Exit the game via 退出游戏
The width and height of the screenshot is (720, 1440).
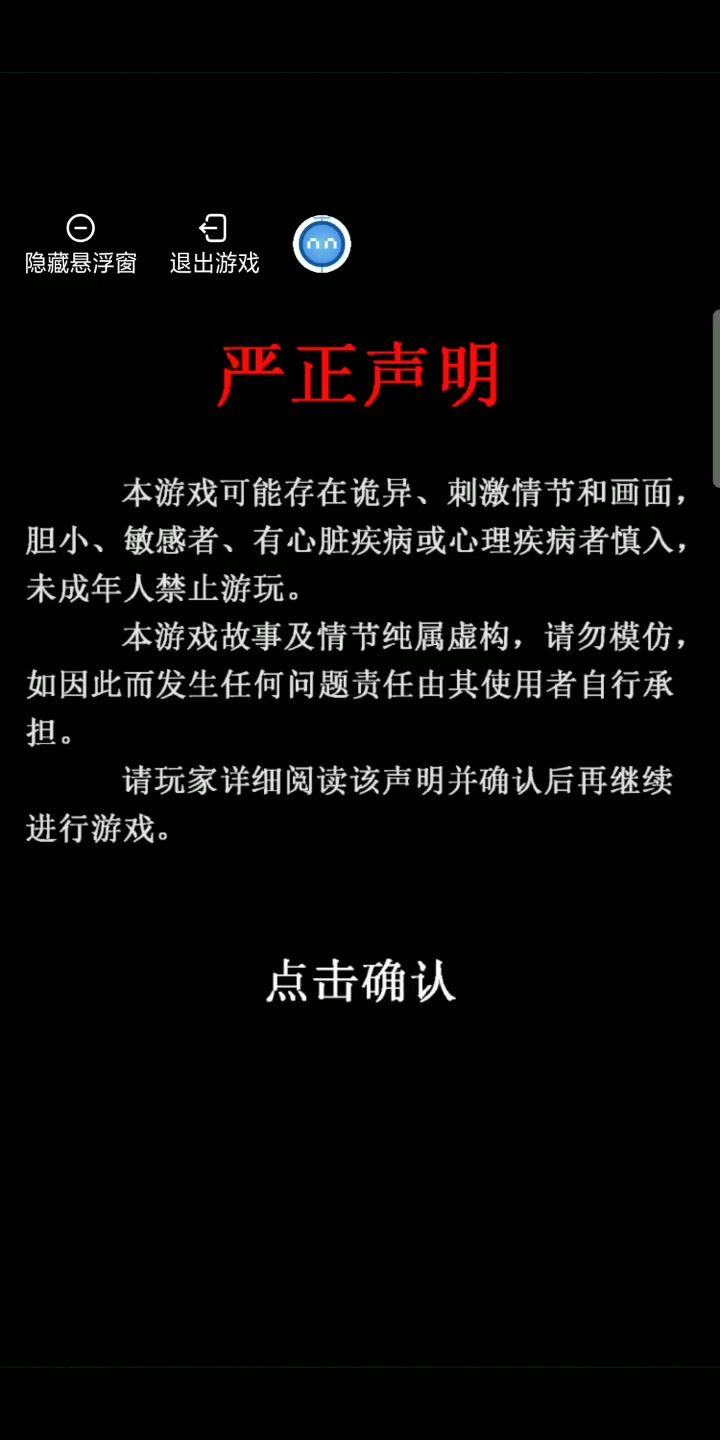[214, 244]
